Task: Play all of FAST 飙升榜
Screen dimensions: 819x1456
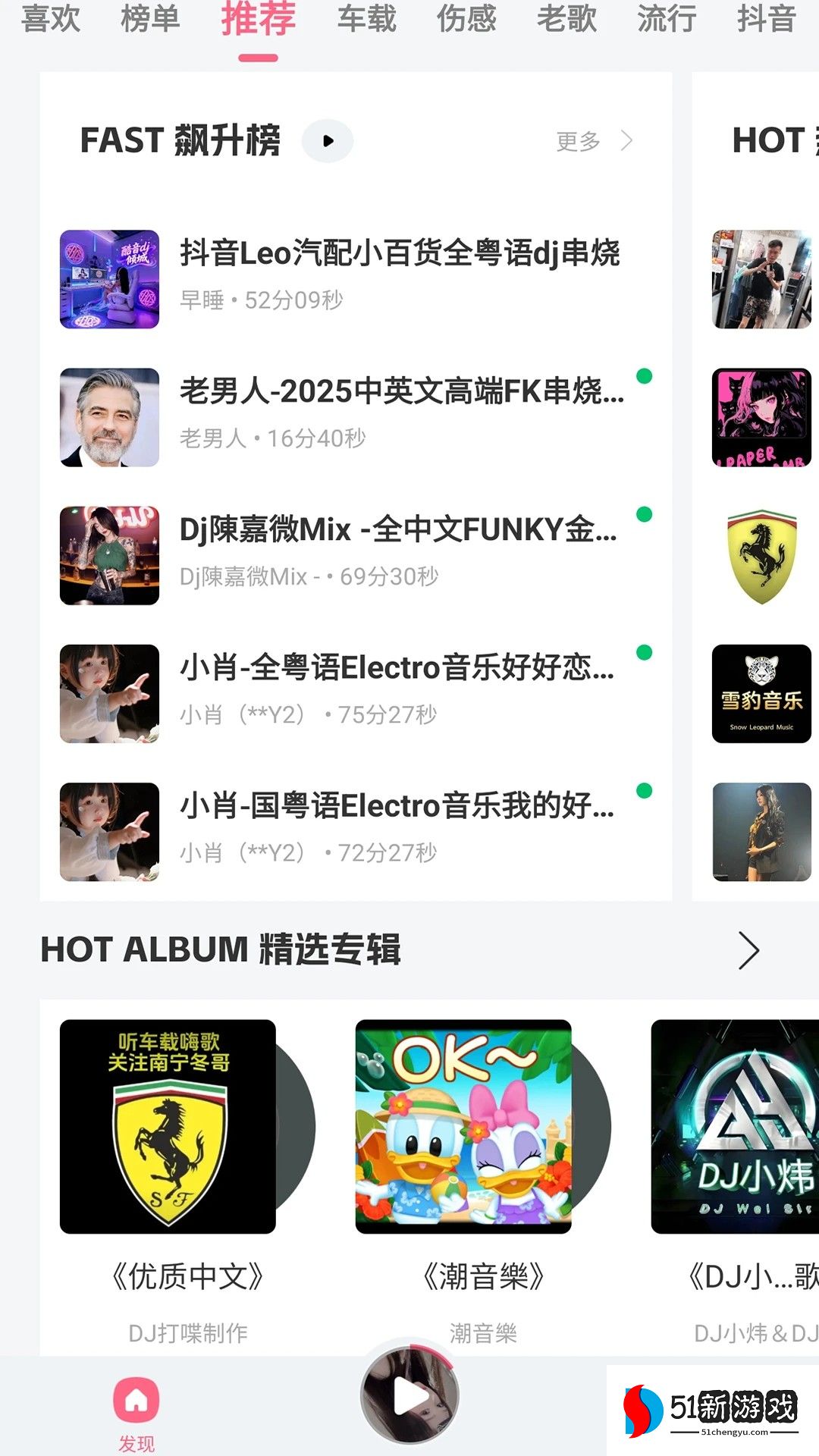Action: 328,141
